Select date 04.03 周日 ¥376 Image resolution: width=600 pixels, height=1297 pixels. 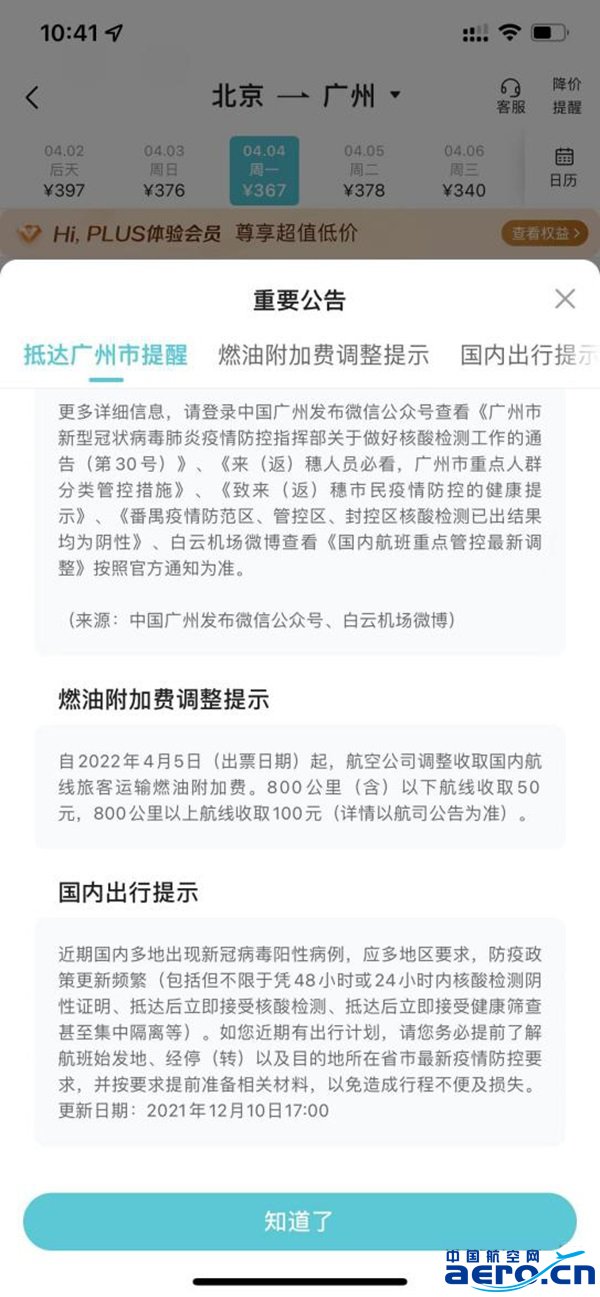tap(164, 171)
